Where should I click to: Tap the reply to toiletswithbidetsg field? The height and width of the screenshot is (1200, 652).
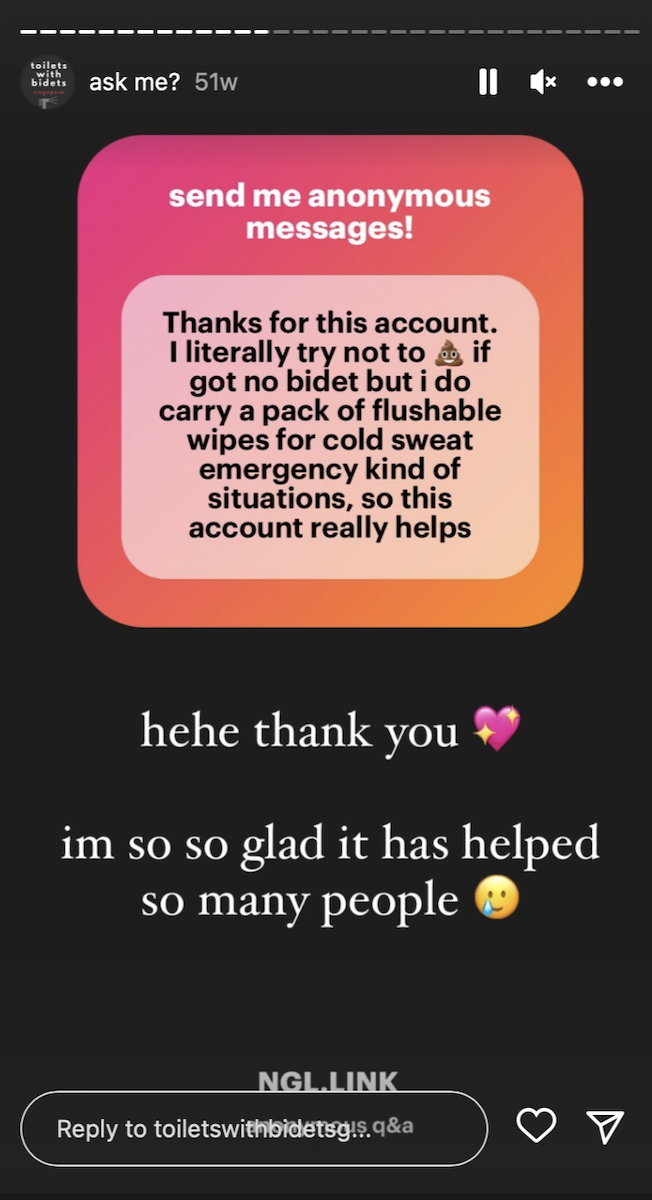coord(254,1128)
